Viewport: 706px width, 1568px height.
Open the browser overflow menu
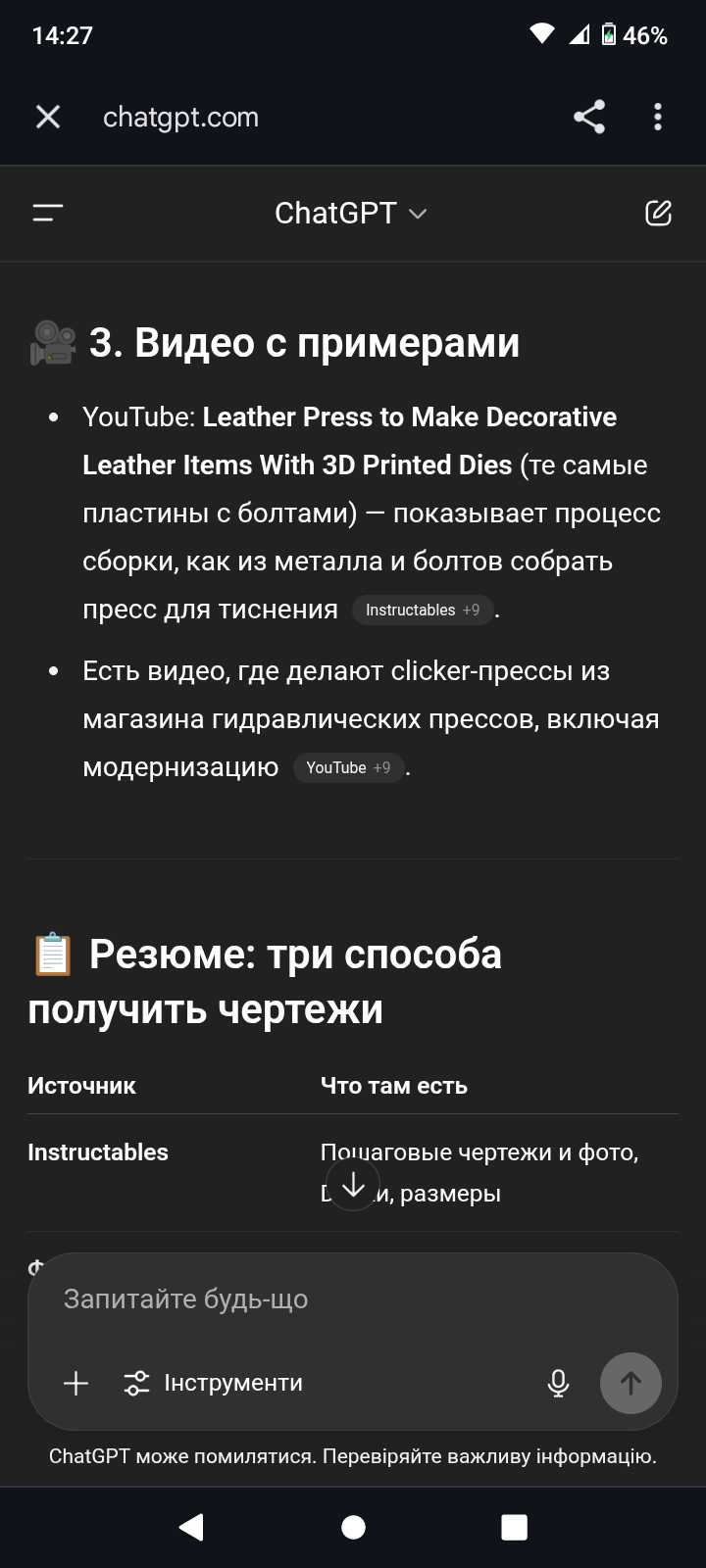[x=658, y=118]
